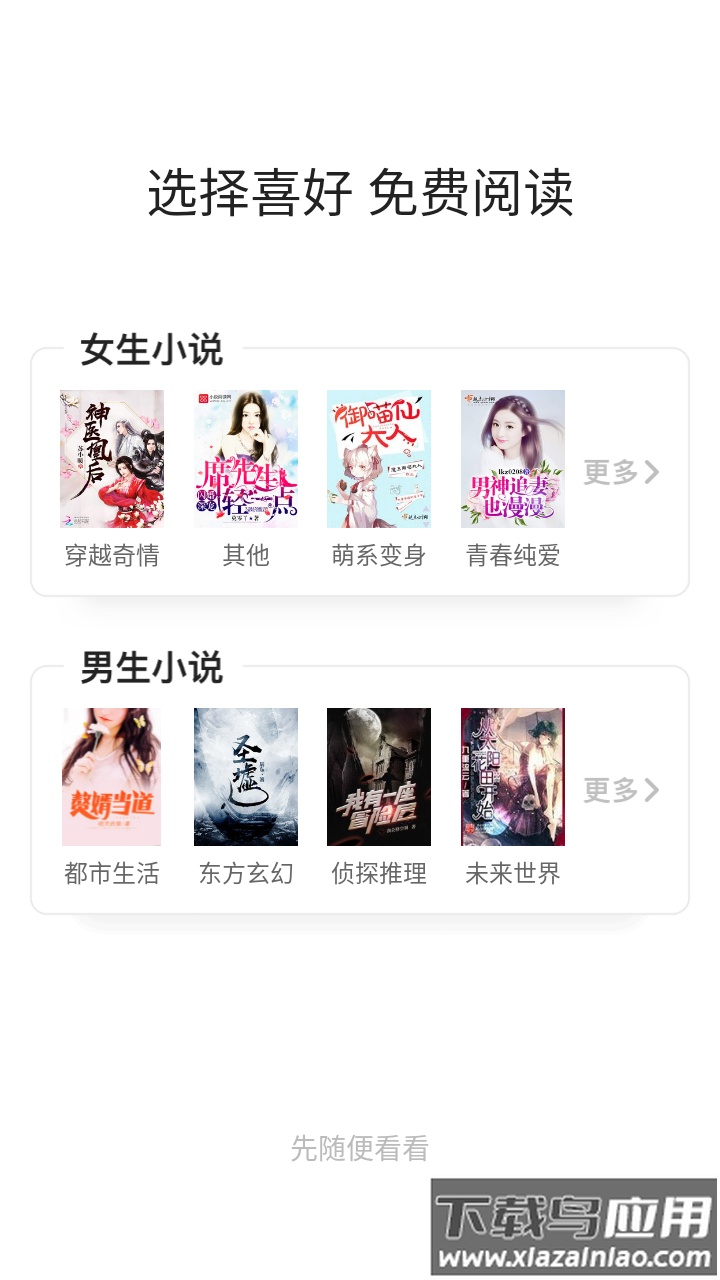Choose the 未来世界 category label
Viewport: 720px width, 1280px height.
point(512,874)
